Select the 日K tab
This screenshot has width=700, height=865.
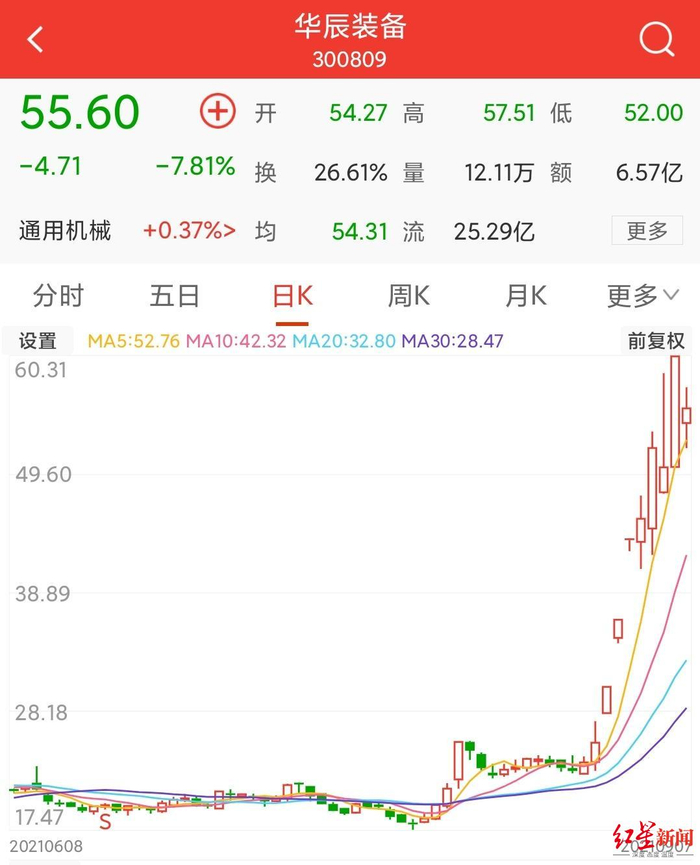coord(292,296)
